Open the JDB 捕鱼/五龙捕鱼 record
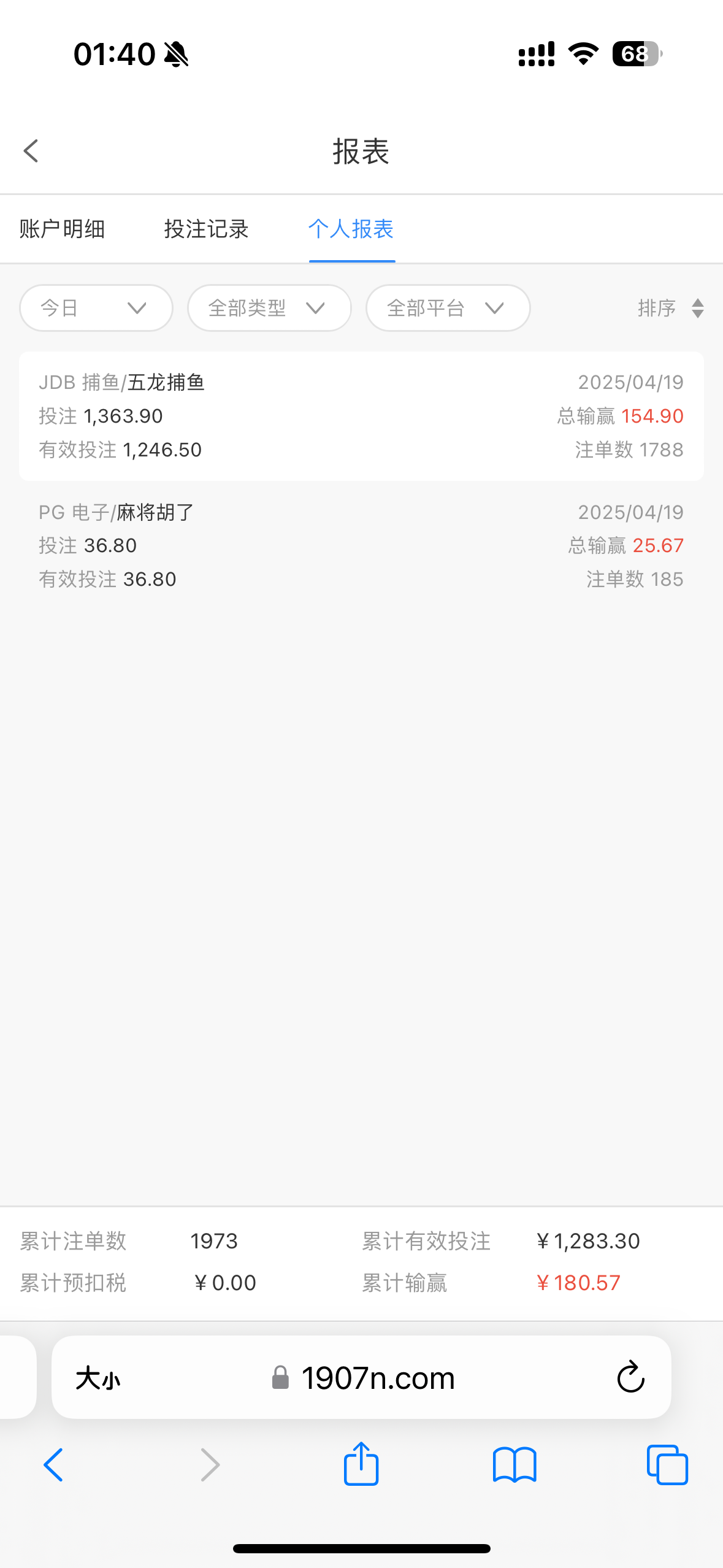The width and height of the screenshot is (723, 1568). point(361,416)
